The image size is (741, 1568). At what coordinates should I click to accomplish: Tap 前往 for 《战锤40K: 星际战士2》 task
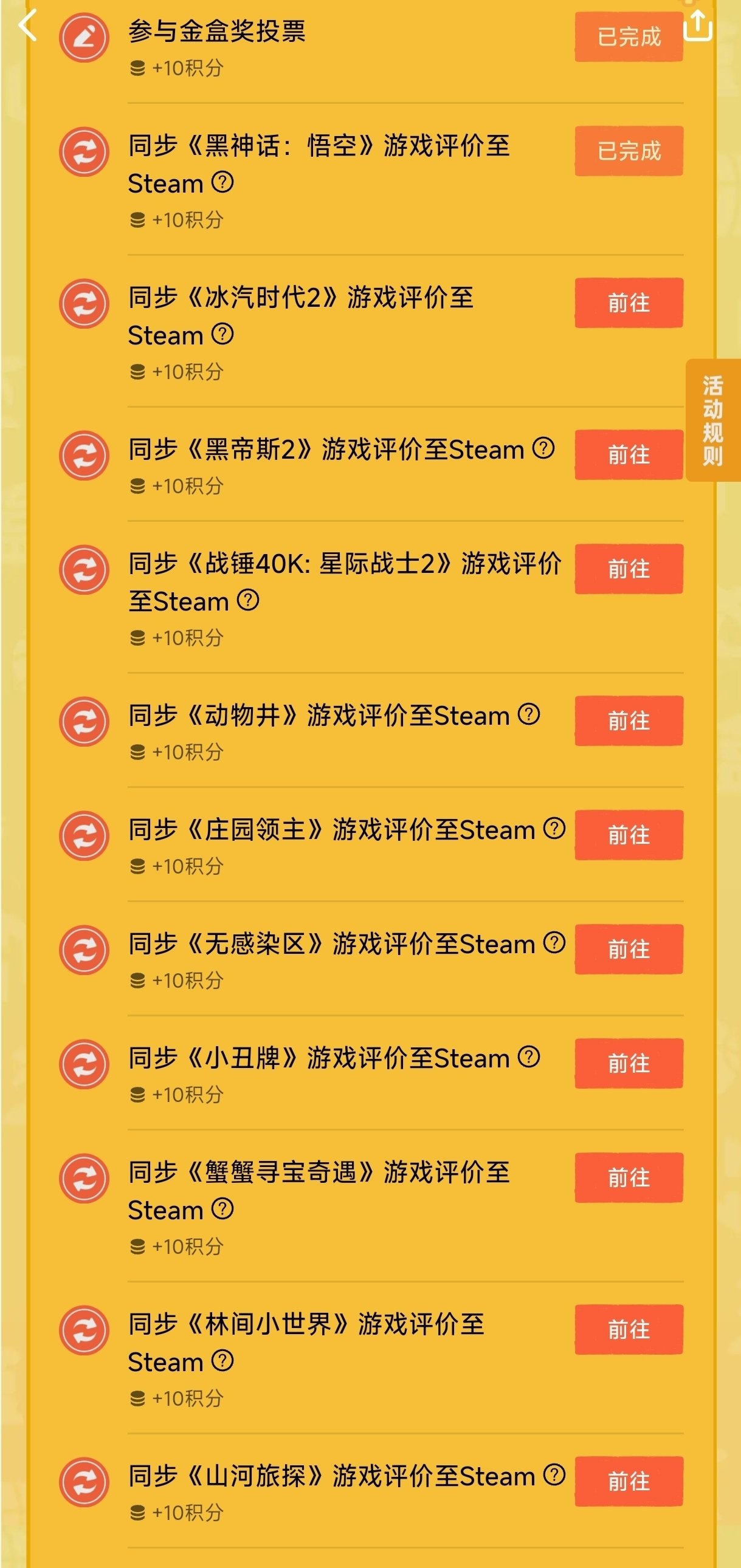pyautogui.click(x=629, y=569)
